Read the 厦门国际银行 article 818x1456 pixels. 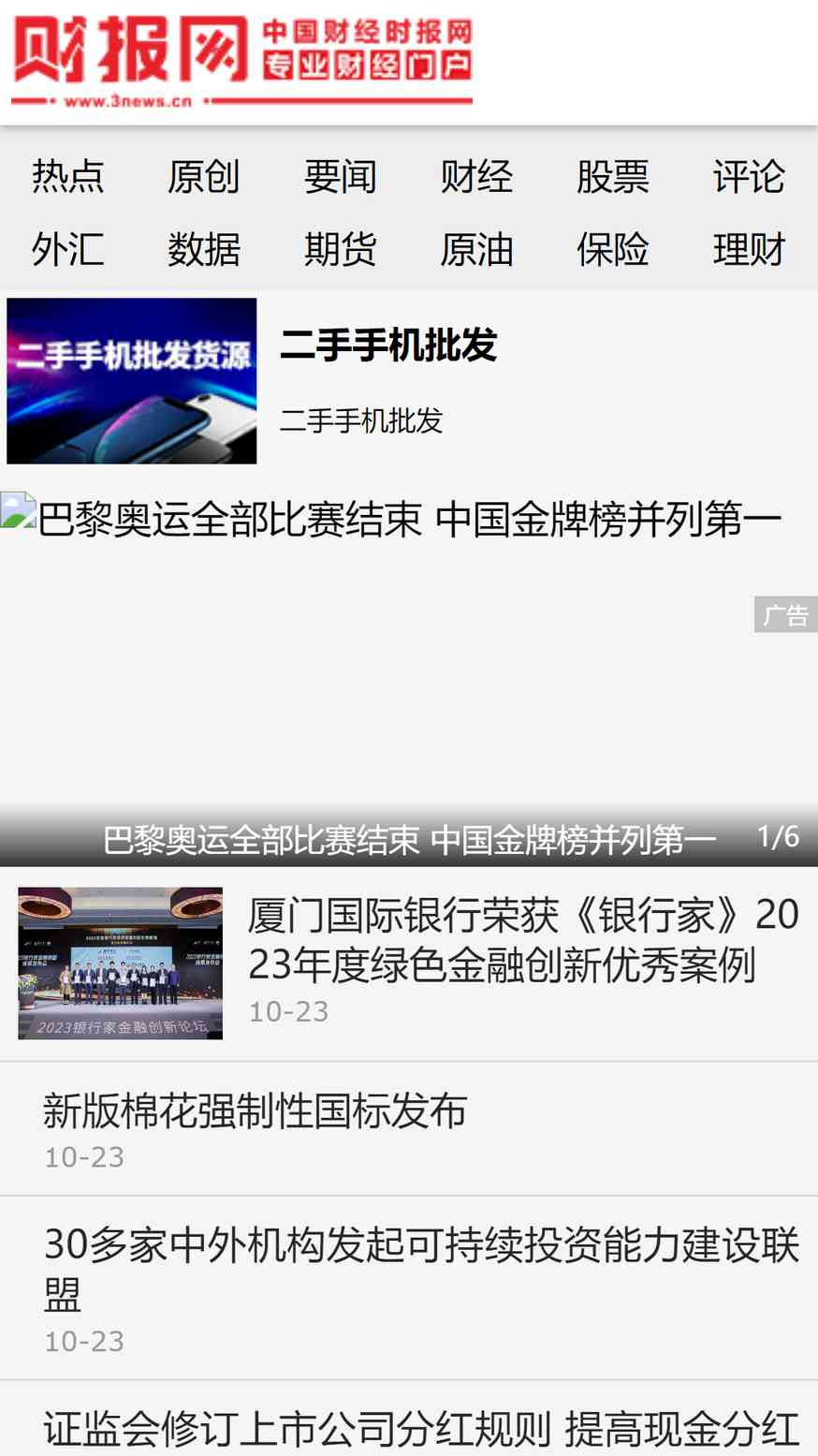tap(409, 963)
